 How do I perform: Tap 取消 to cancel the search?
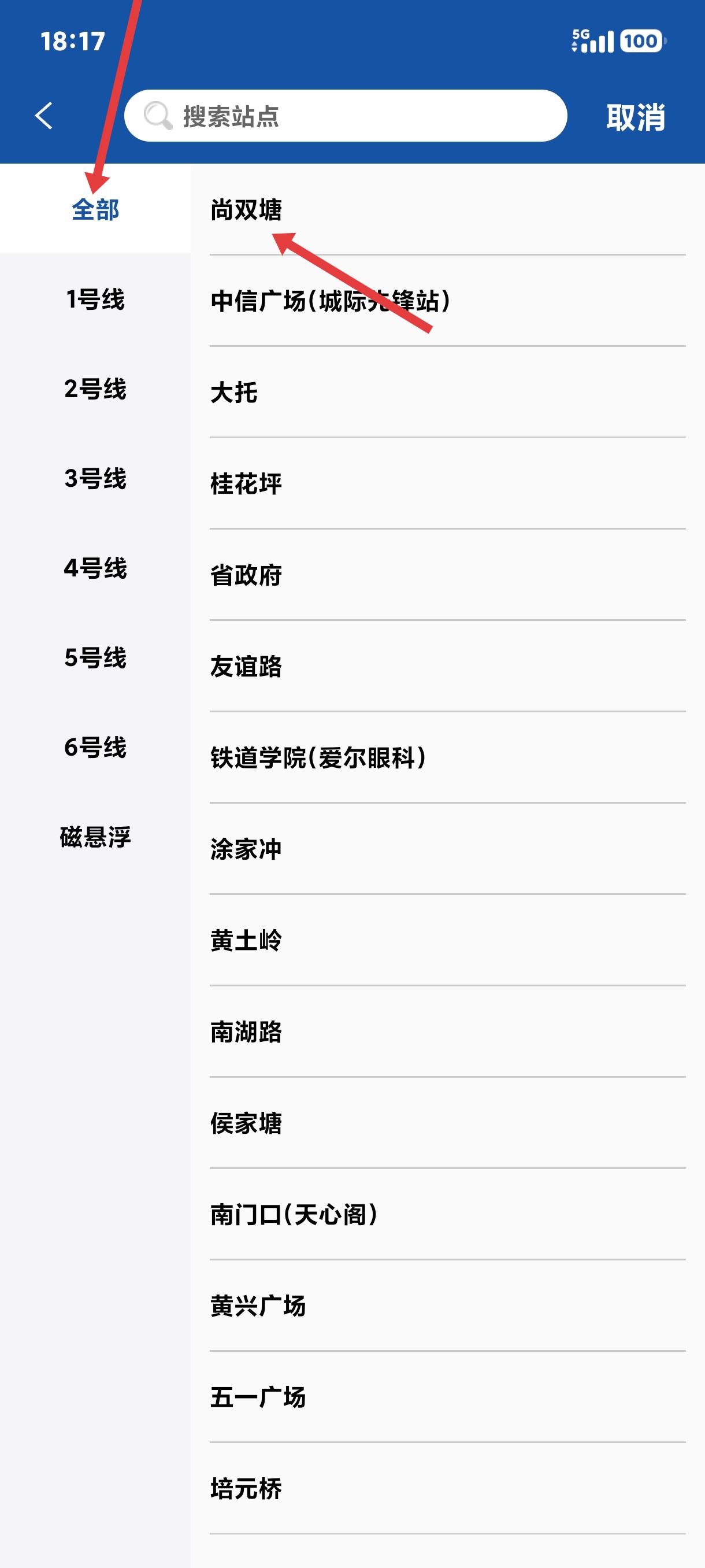[635, 117]
